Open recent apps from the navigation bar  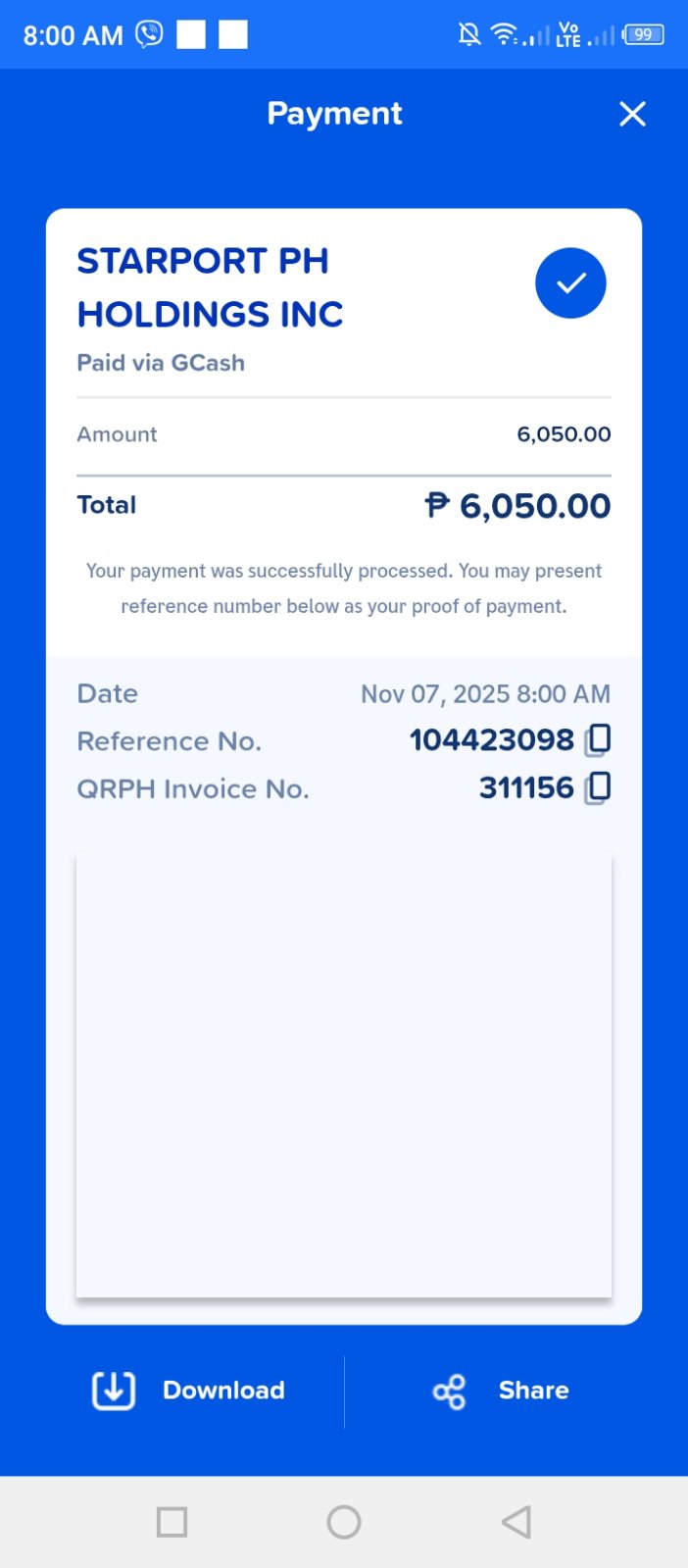(172, 1522)
